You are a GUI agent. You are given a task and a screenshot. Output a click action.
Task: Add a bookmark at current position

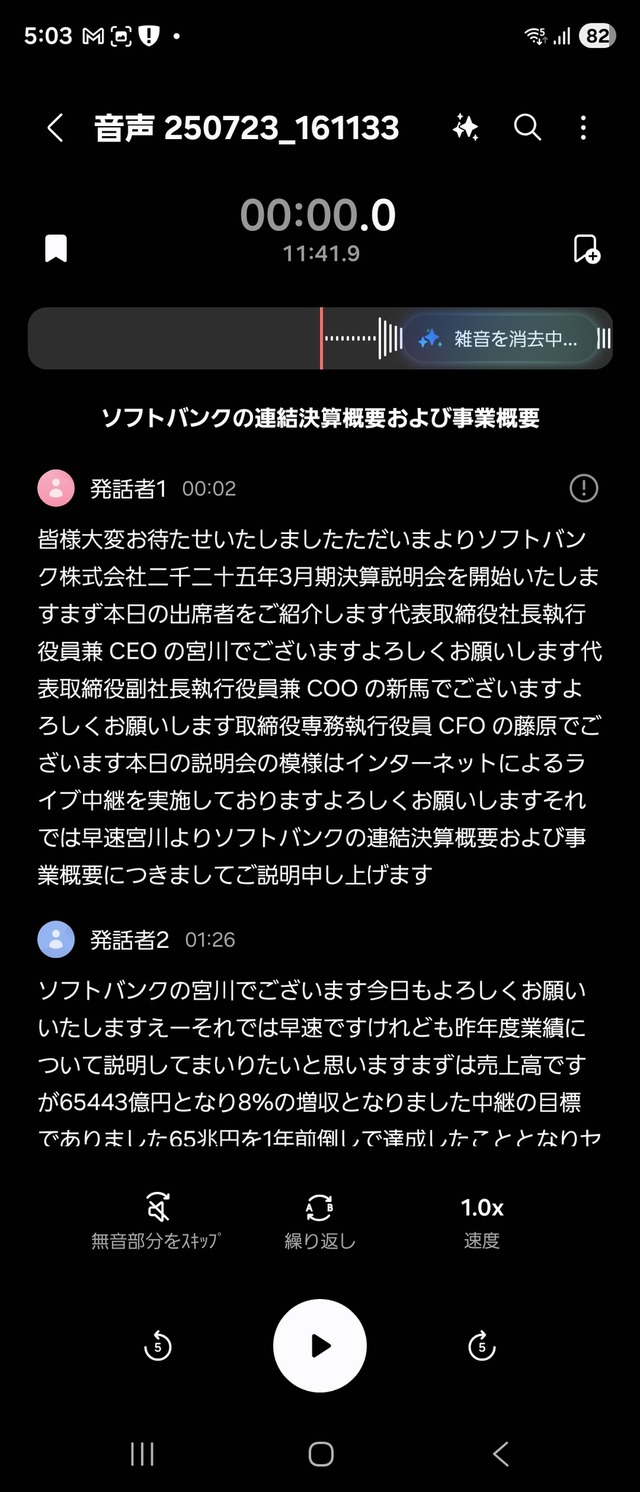click(56, 249)
